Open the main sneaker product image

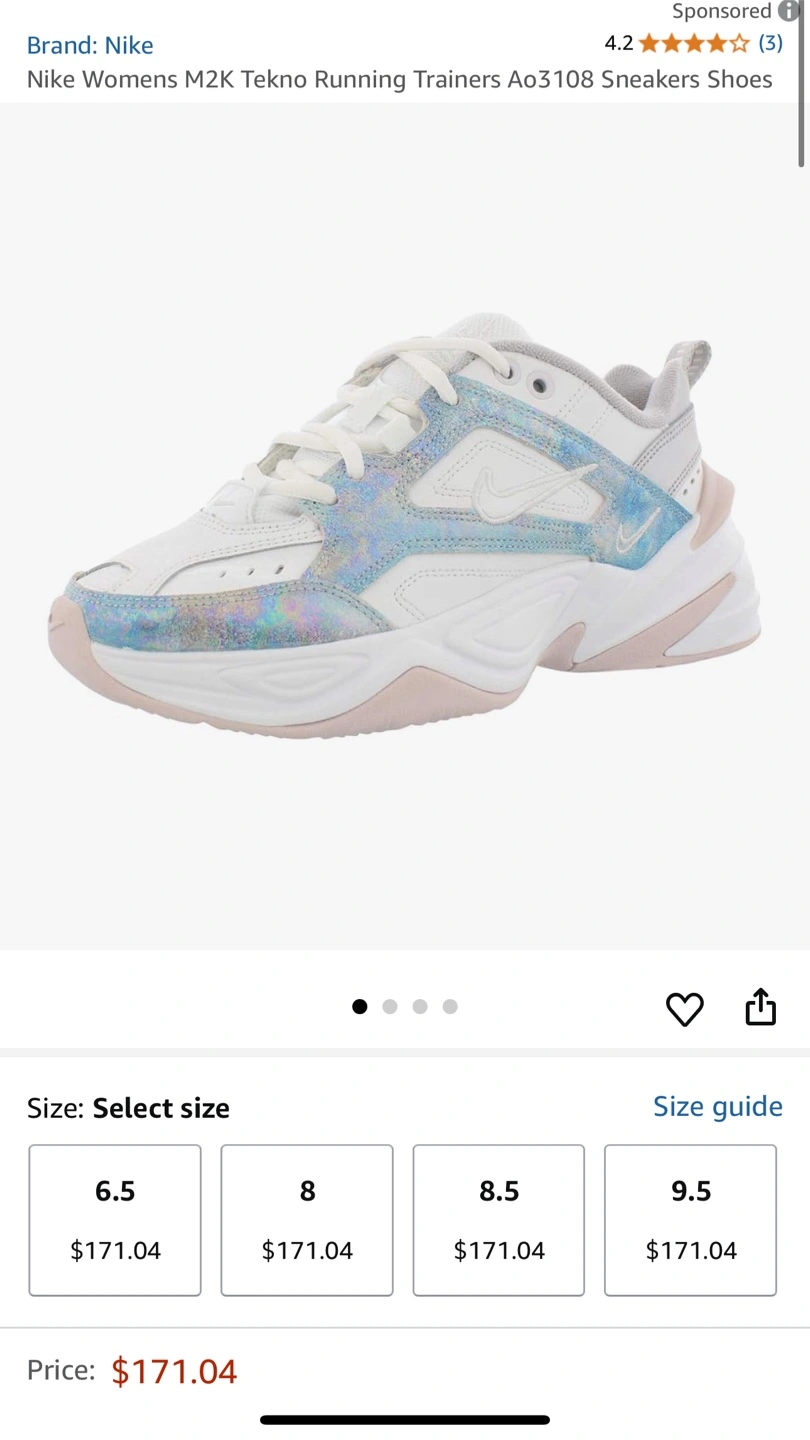tap(405, 527)
